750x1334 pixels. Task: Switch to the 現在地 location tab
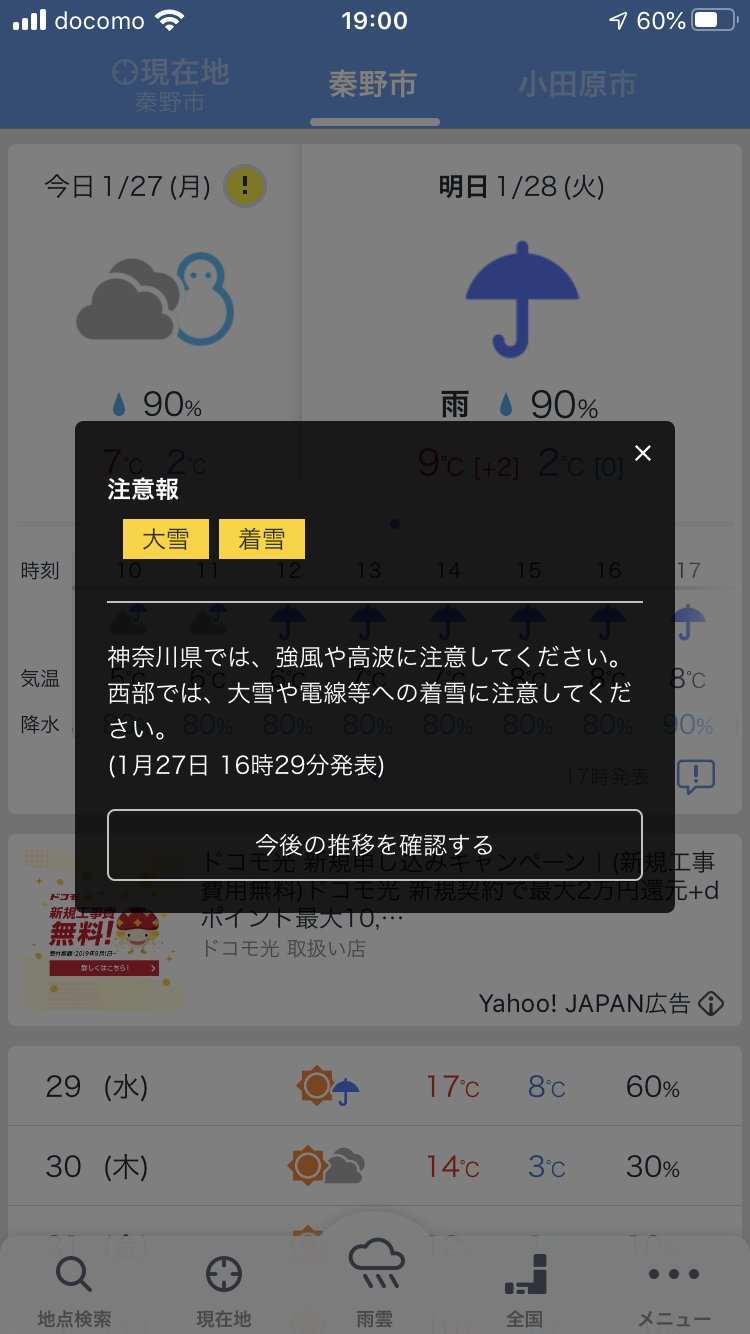click(170, 85)
